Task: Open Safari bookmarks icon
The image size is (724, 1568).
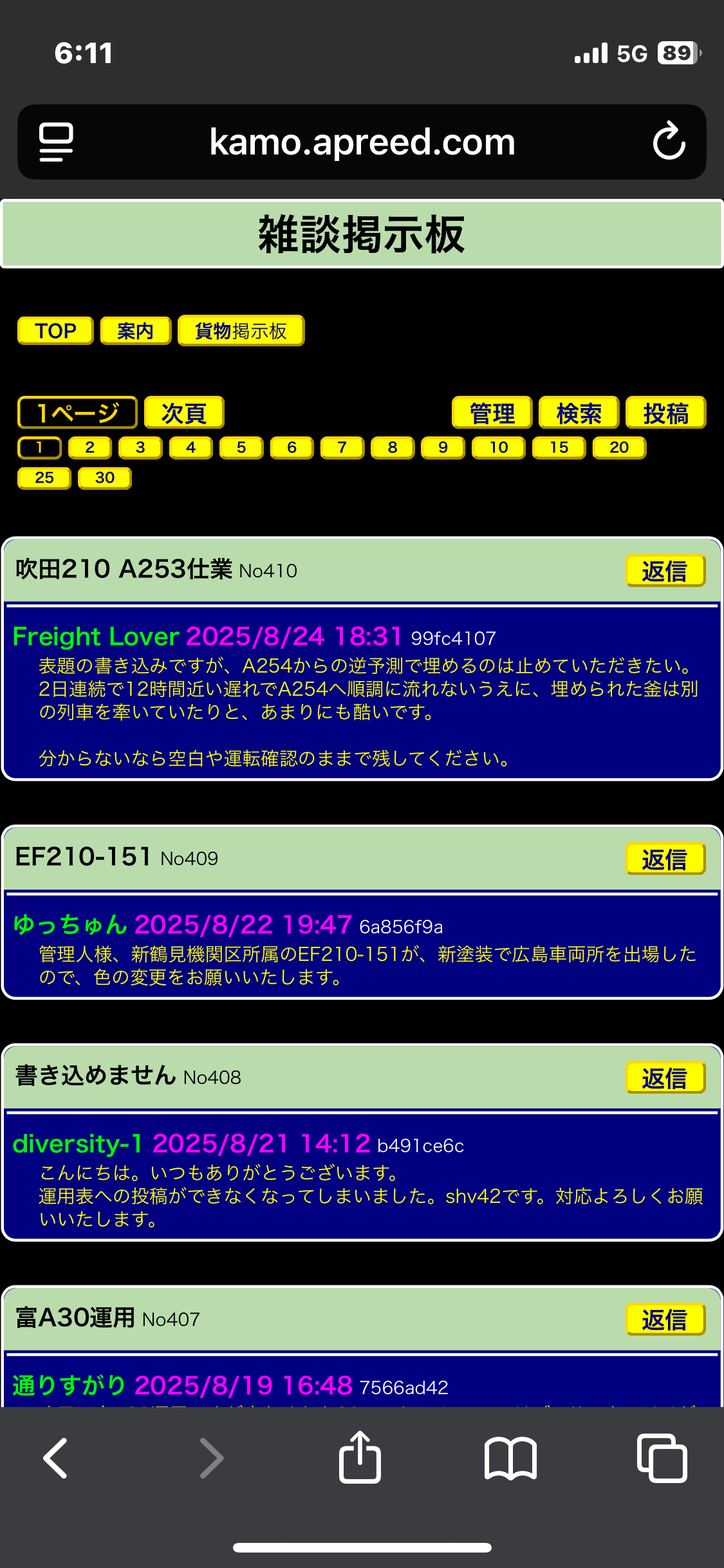Action: (510, 1459)
